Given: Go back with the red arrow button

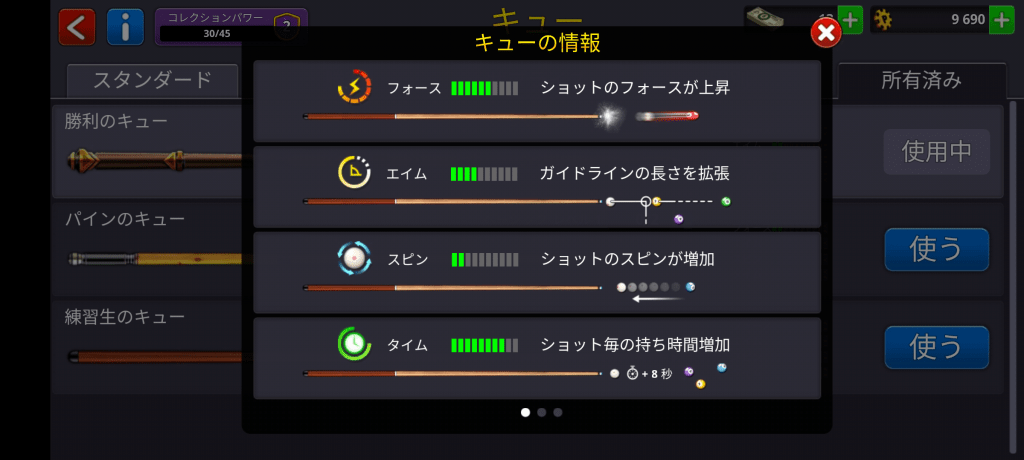Looking at the screenshot, I should click(76, 26).
